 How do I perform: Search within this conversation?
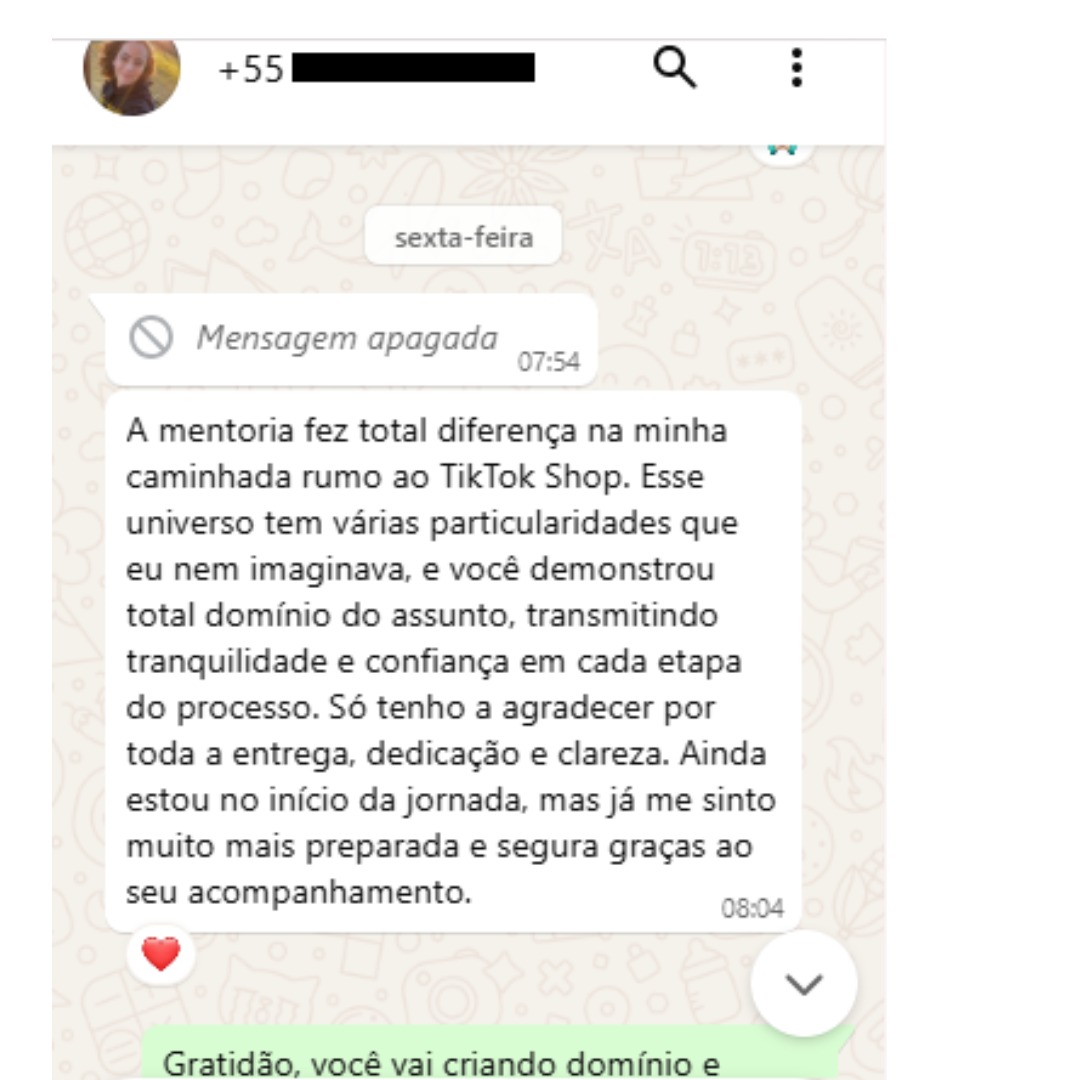[x=675, y=68]
